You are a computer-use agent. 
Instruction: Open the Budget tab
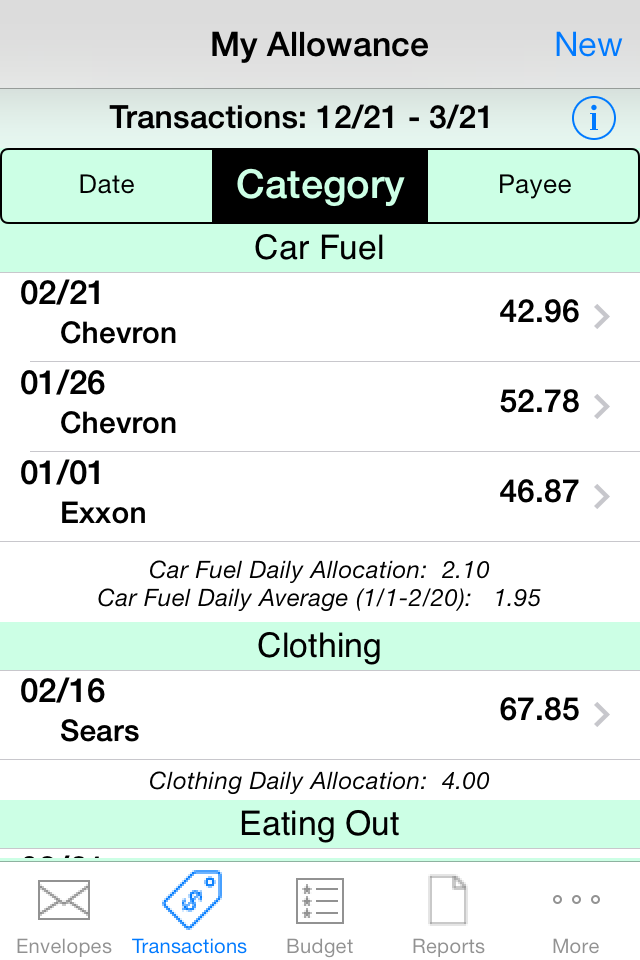[x=320, y=914]
